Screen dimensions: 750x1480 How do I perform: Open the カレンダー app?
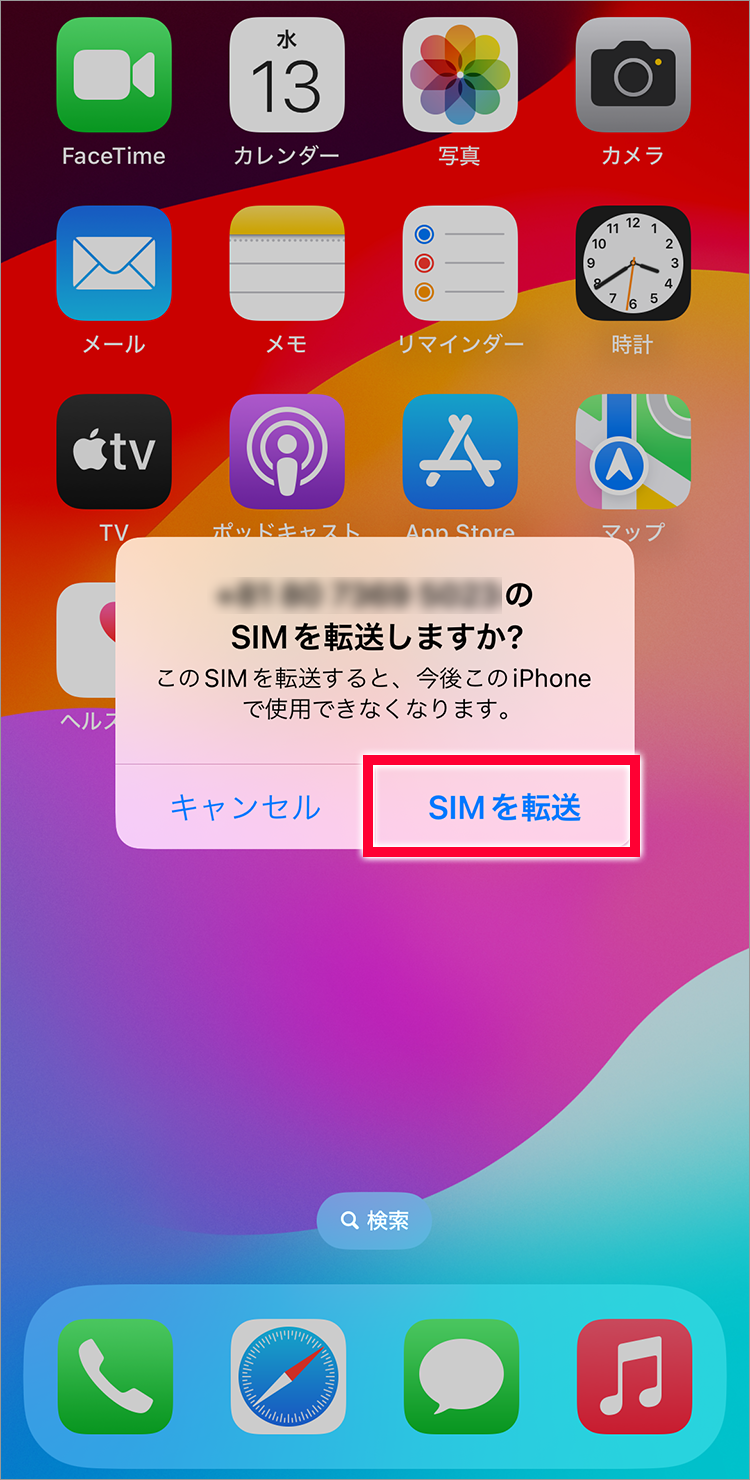(x=287, y=75)
